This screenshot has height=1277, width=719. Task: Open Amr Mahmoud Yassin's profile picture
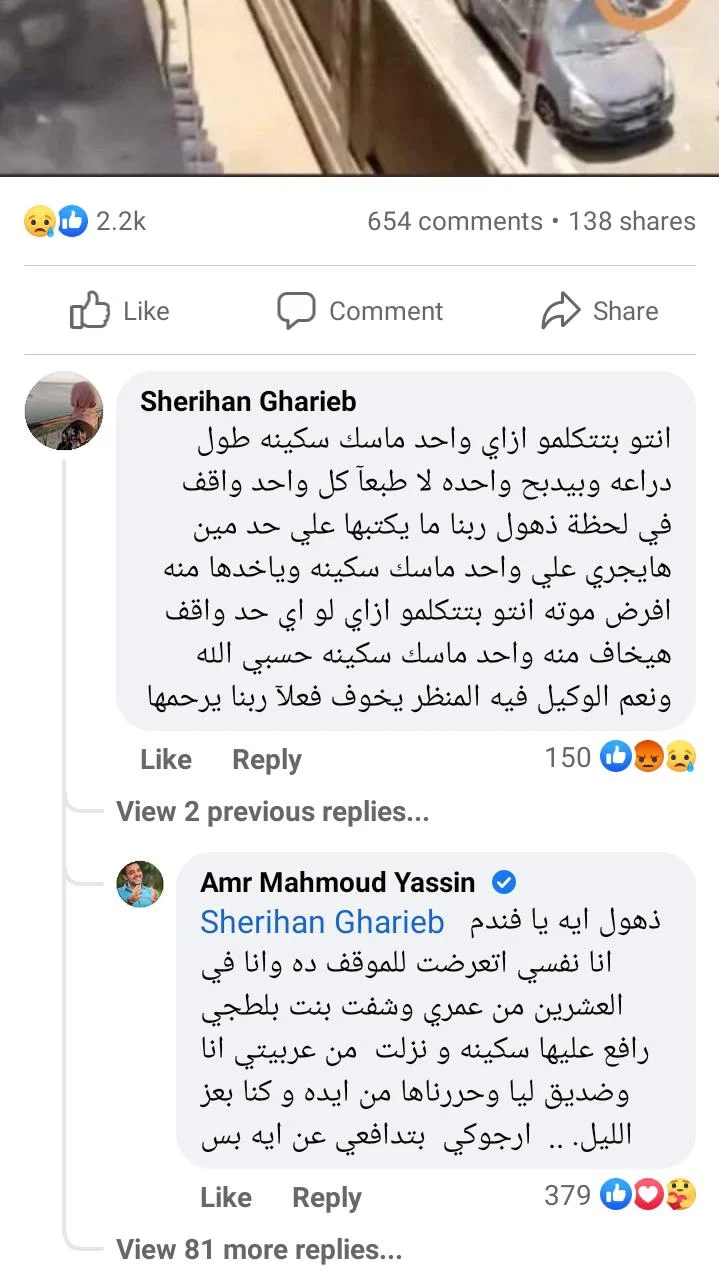pos(140,883)
